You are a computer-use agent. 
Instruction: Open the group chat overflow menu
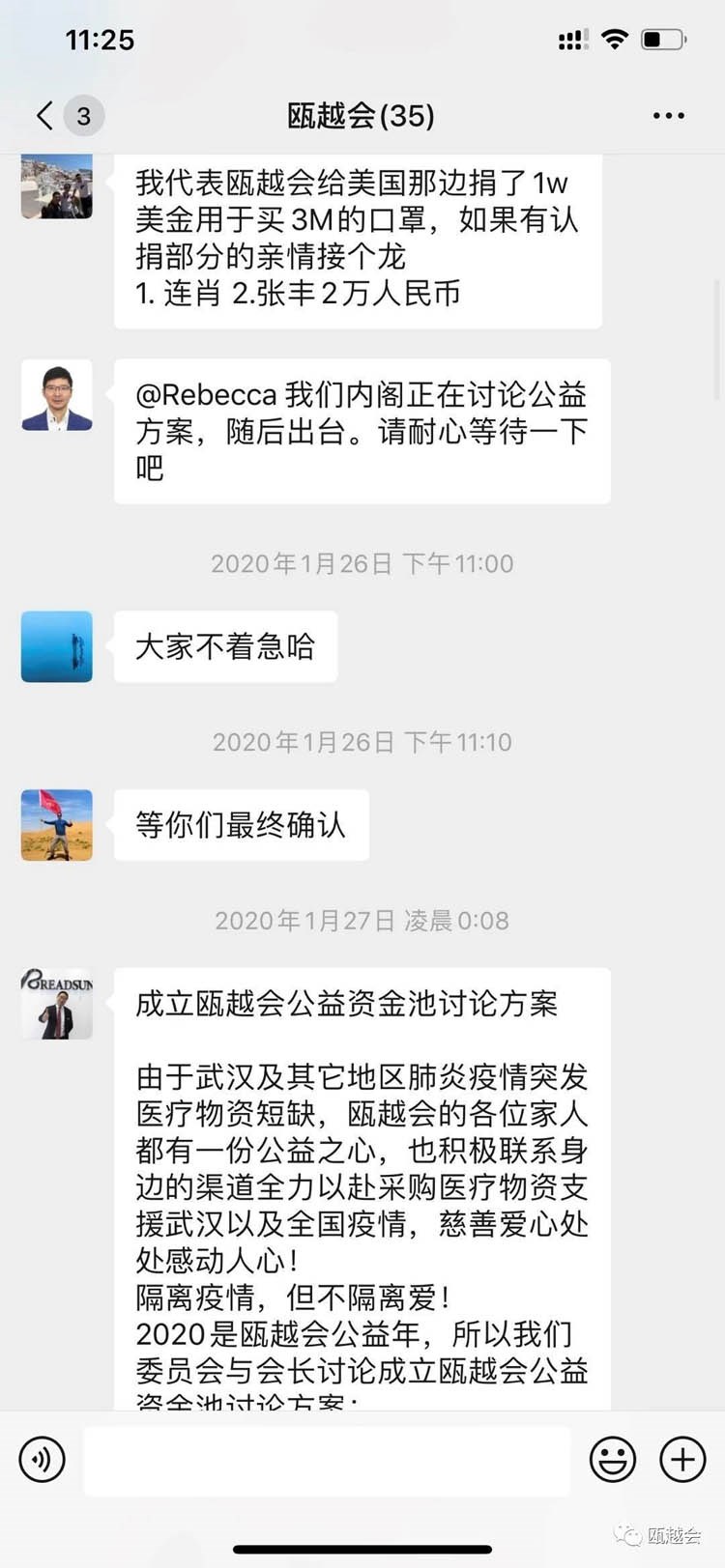pyautogui.click(x=668, y=116)
